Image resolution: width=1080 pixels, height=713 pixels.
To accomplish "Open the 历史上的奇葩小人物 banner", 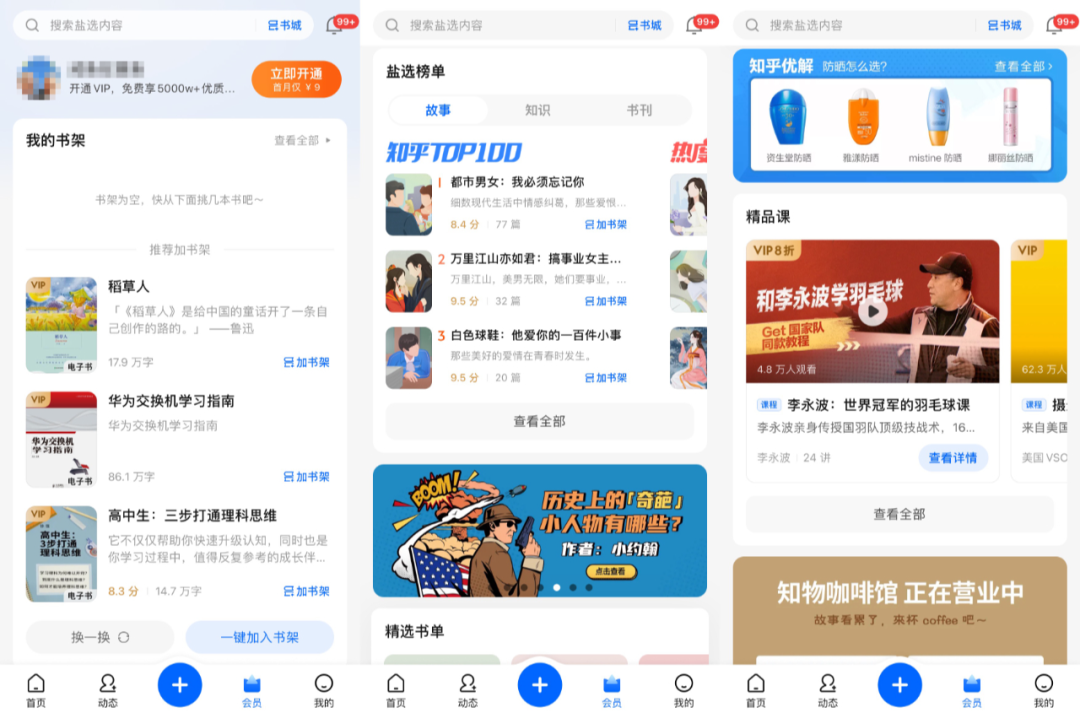I will tap(540, 530).
